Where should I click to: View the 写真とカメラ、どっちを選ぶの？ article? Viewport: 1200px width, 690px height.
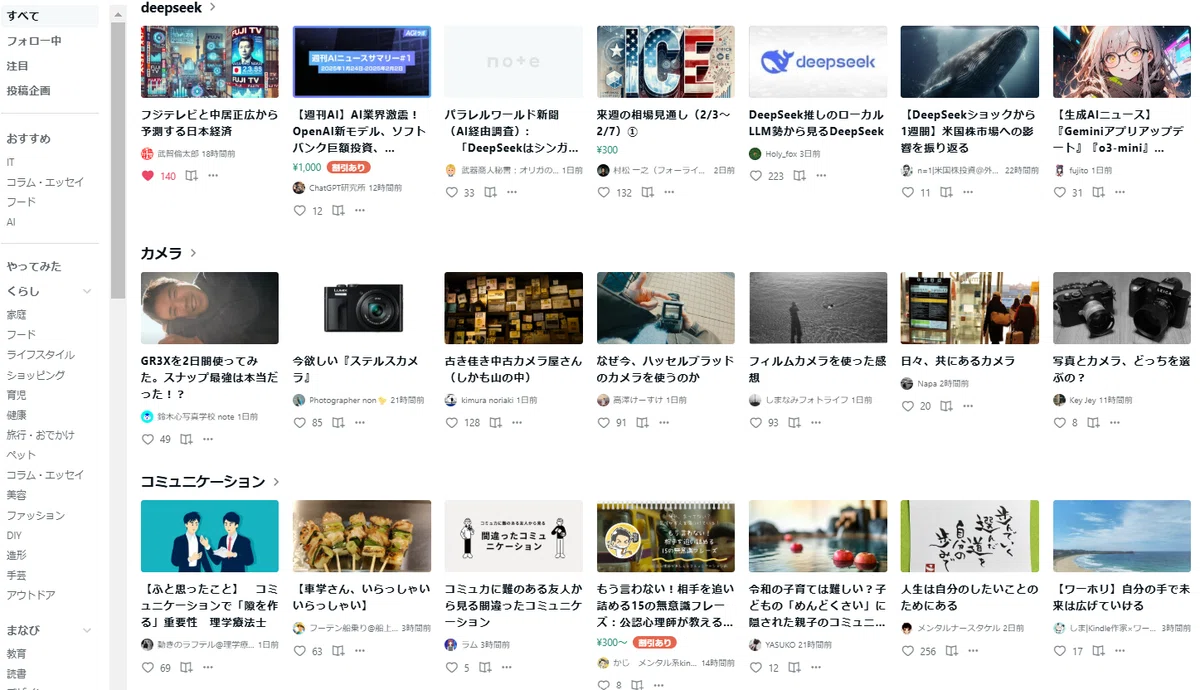click(x=1121, y=369)
